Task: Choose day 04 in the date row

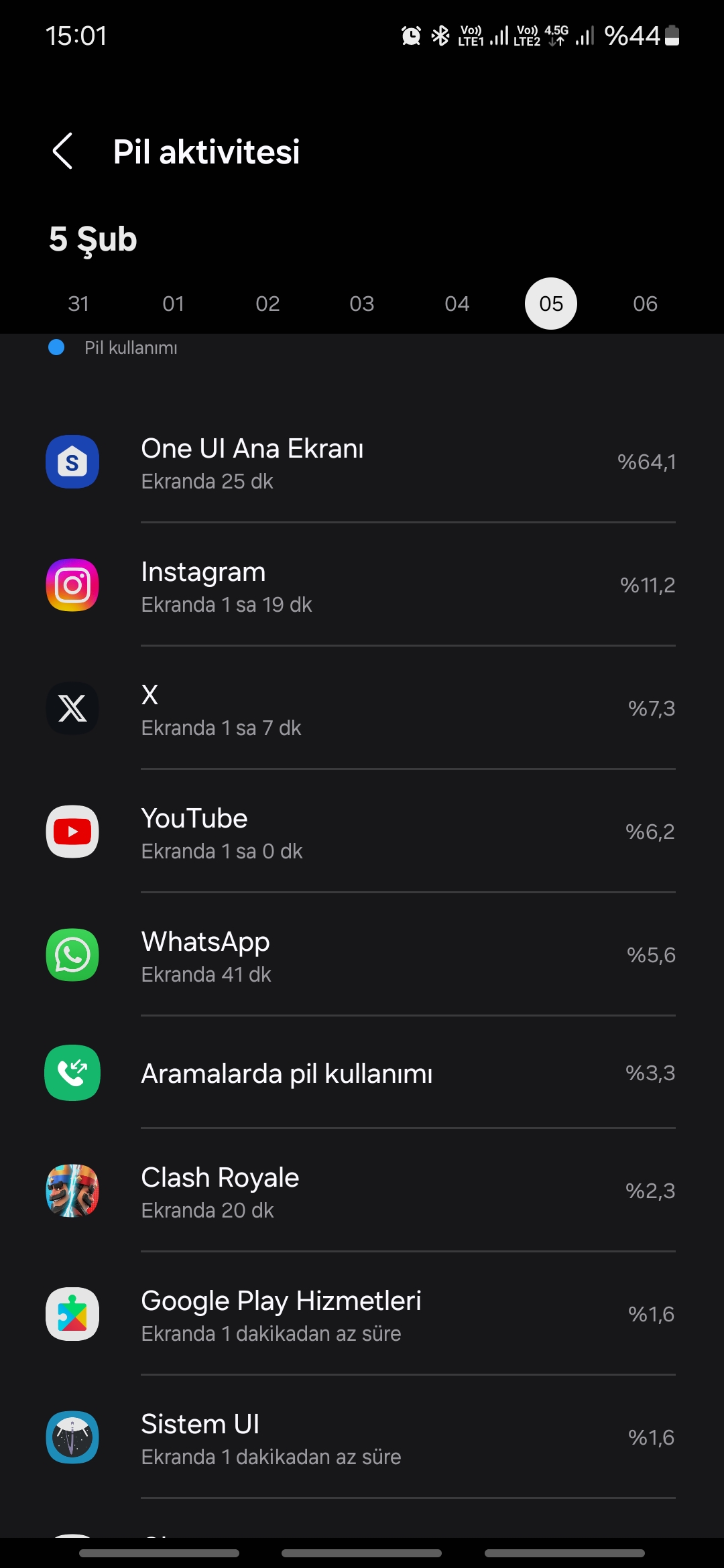Action: pyautogui.click(x=457, y=304)
